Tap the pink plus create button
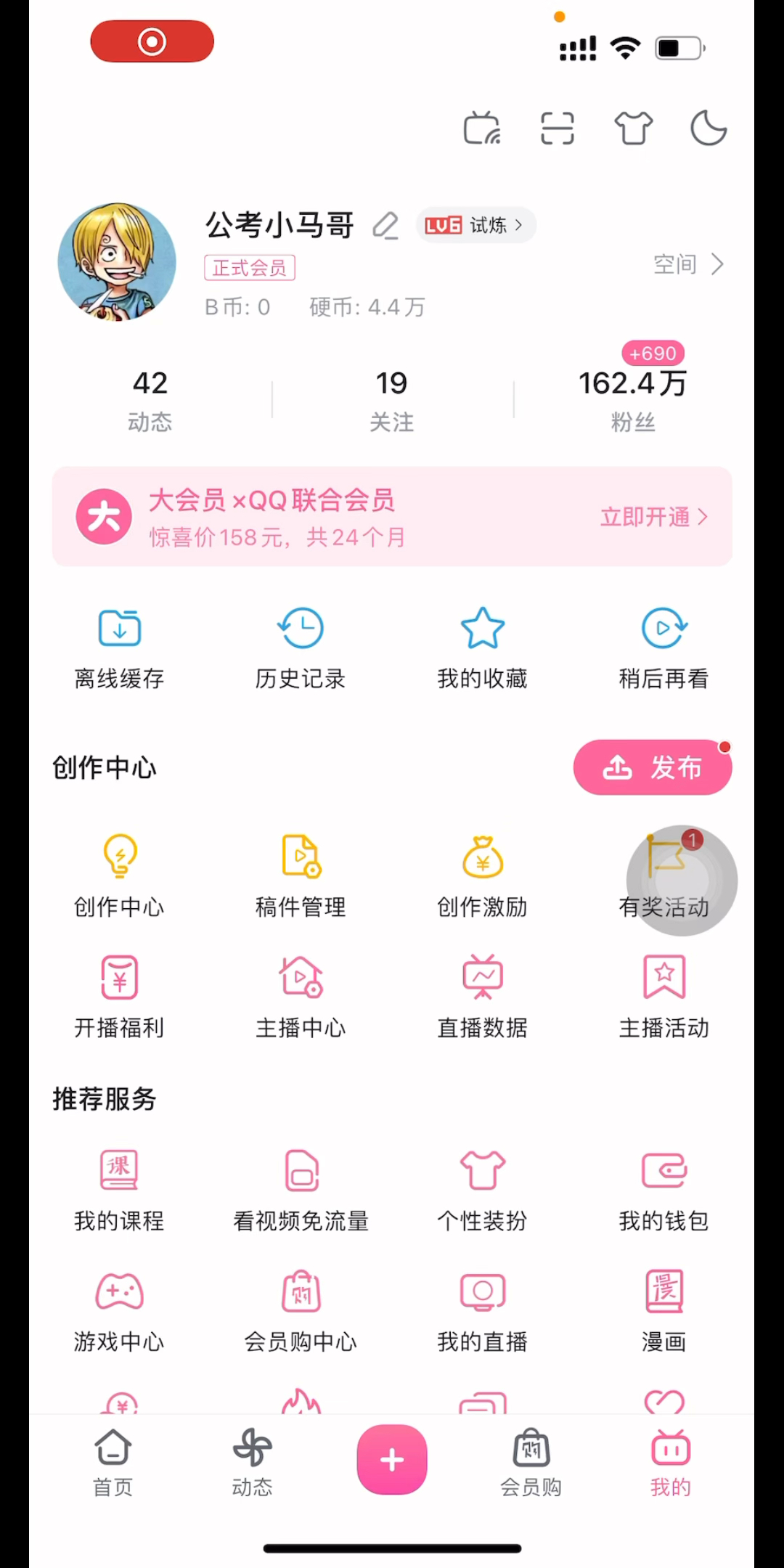The image size is (784, 1568). [x=392, y=1460]
